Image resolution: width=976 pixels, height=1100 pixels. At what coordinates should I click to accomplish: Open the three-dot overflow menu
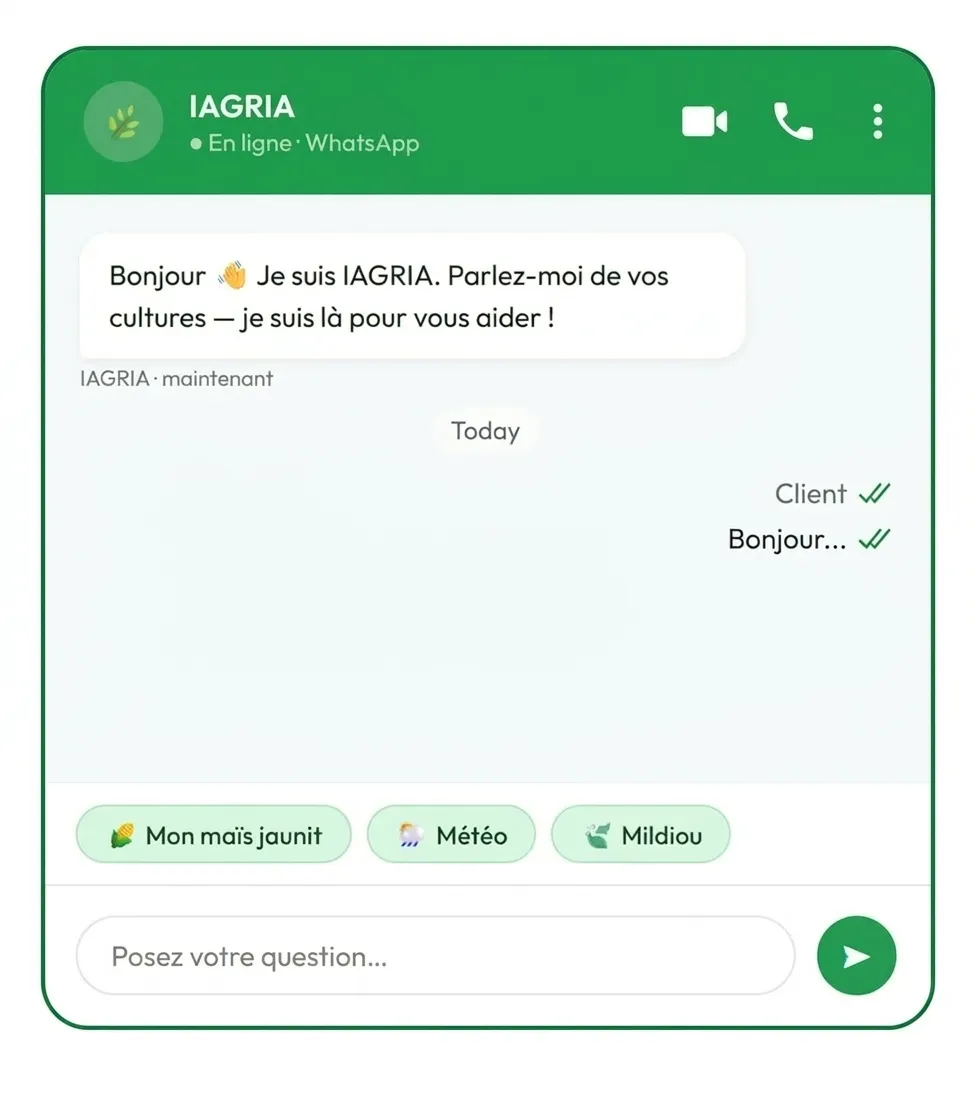tap(877, 121)
